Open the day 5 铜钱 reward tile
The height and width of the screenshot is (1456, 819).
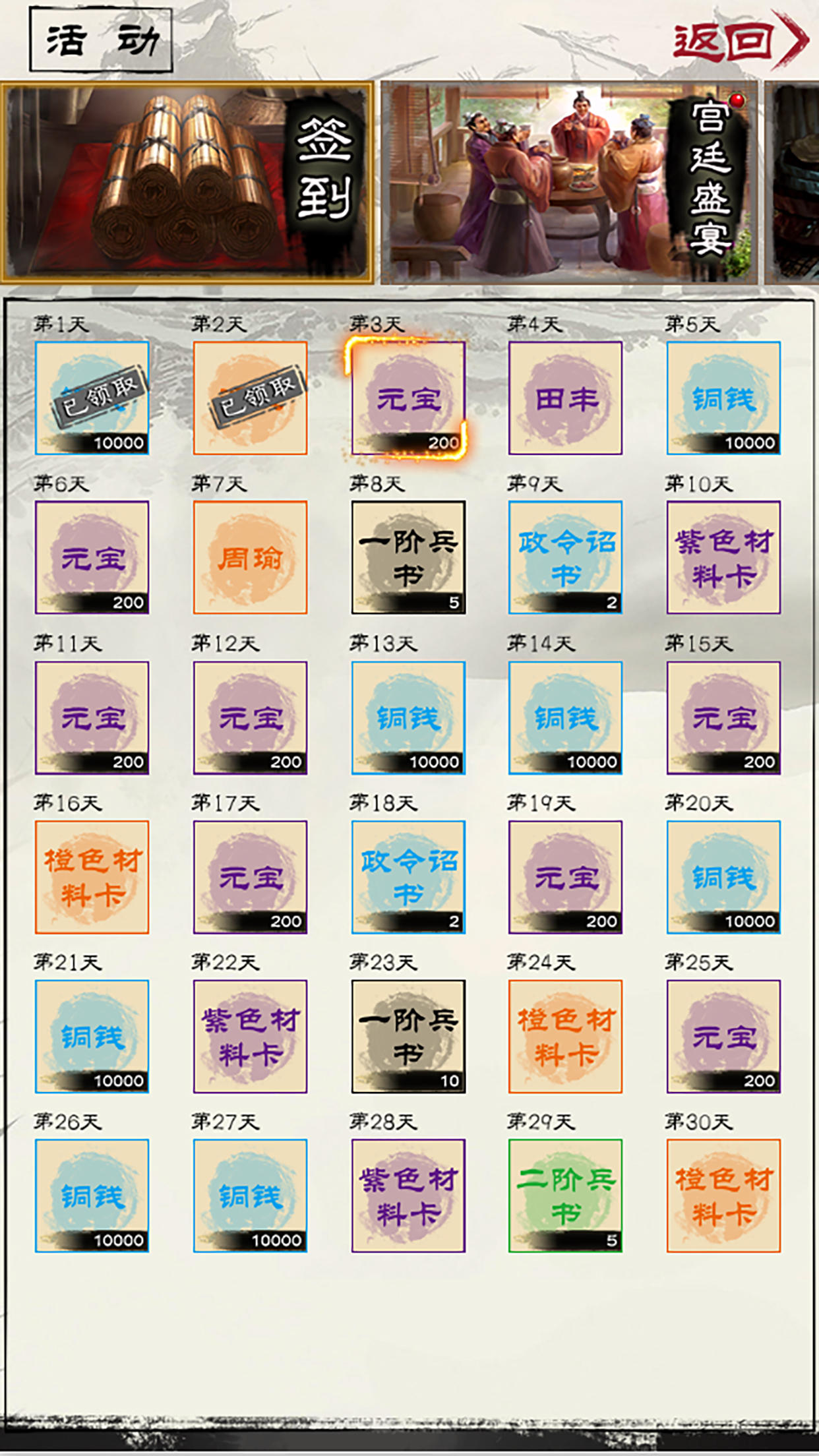[x=723, y=398]
